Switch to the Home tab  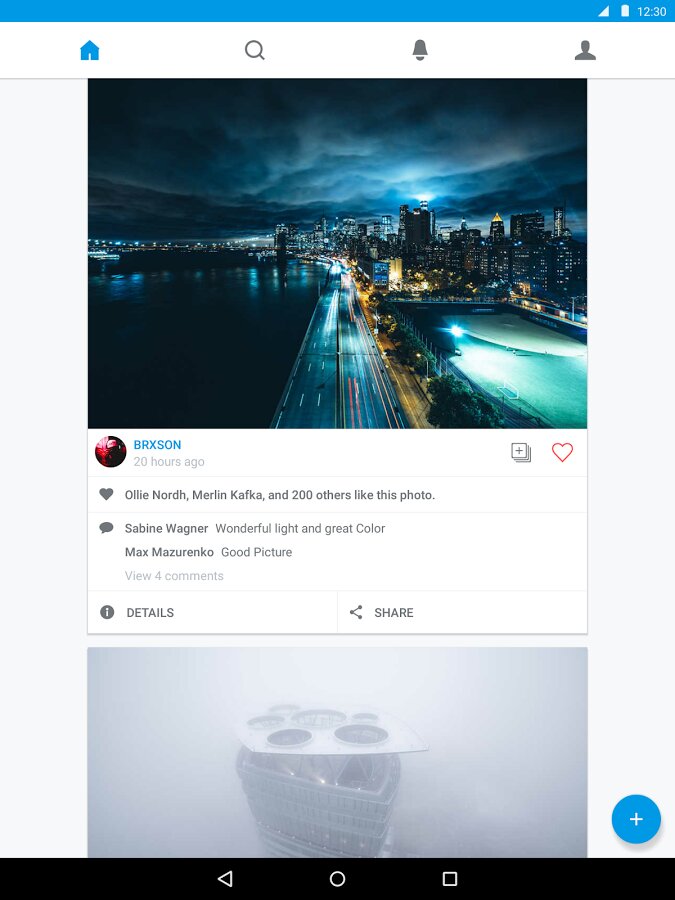(x=90, y=50)
